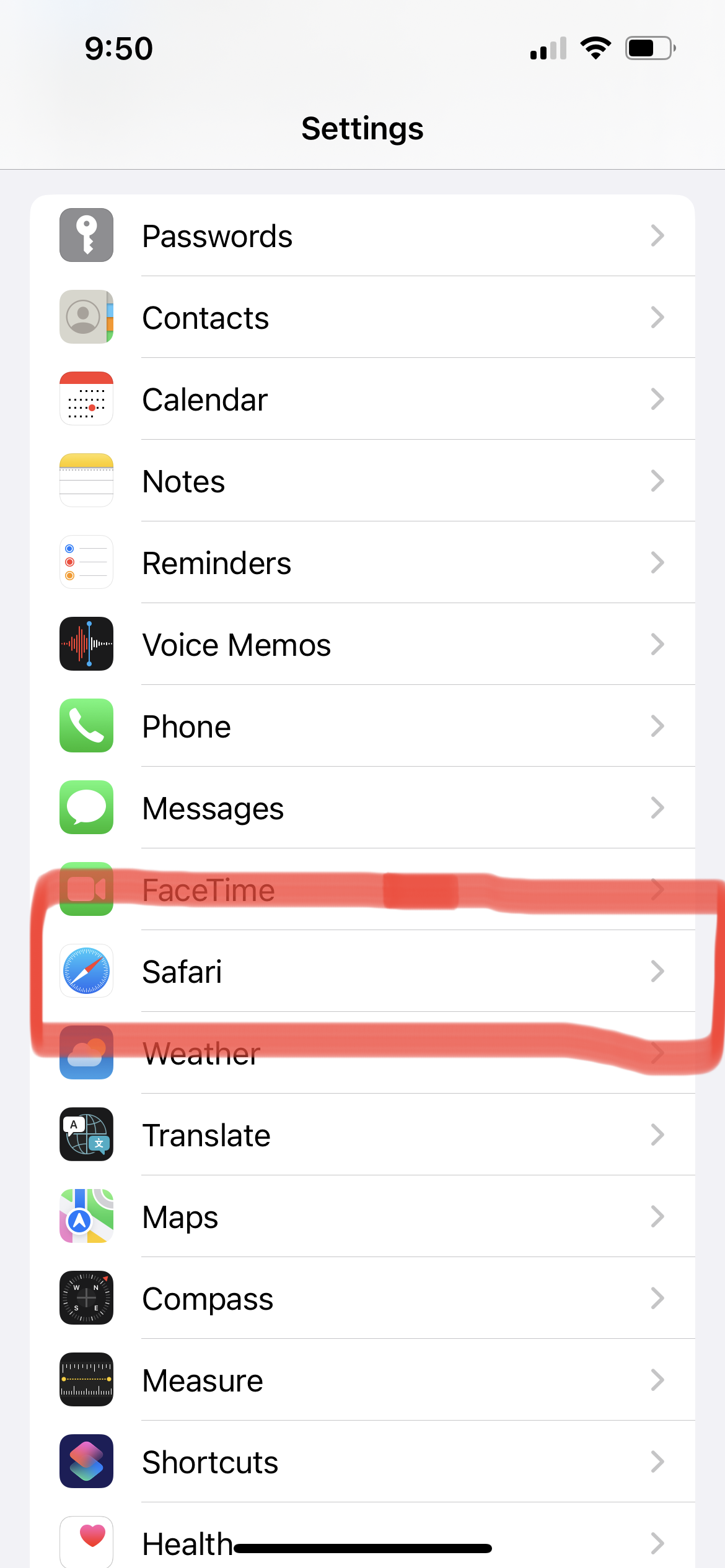The height and width of the screenshot is (1568, 725).
Task: Tap the Voice Memos row
Action: pyautogui.click(x=362, y=645)
